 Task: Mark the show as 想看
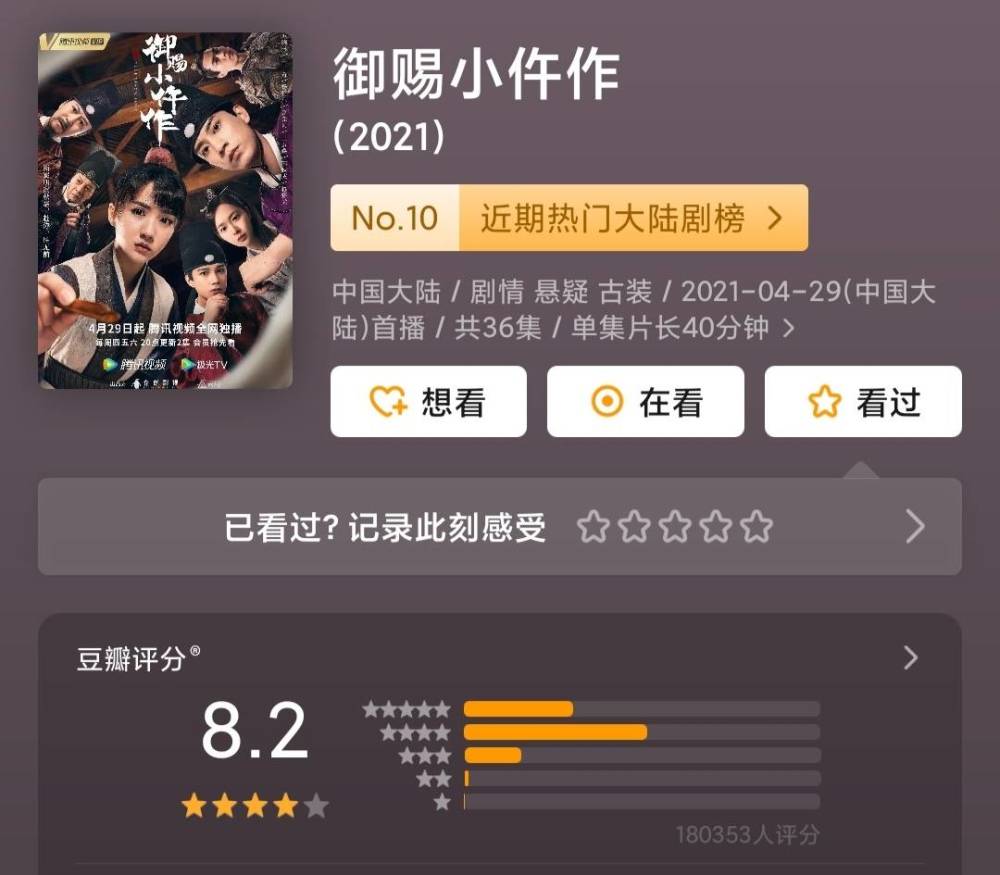pos(428,402)
